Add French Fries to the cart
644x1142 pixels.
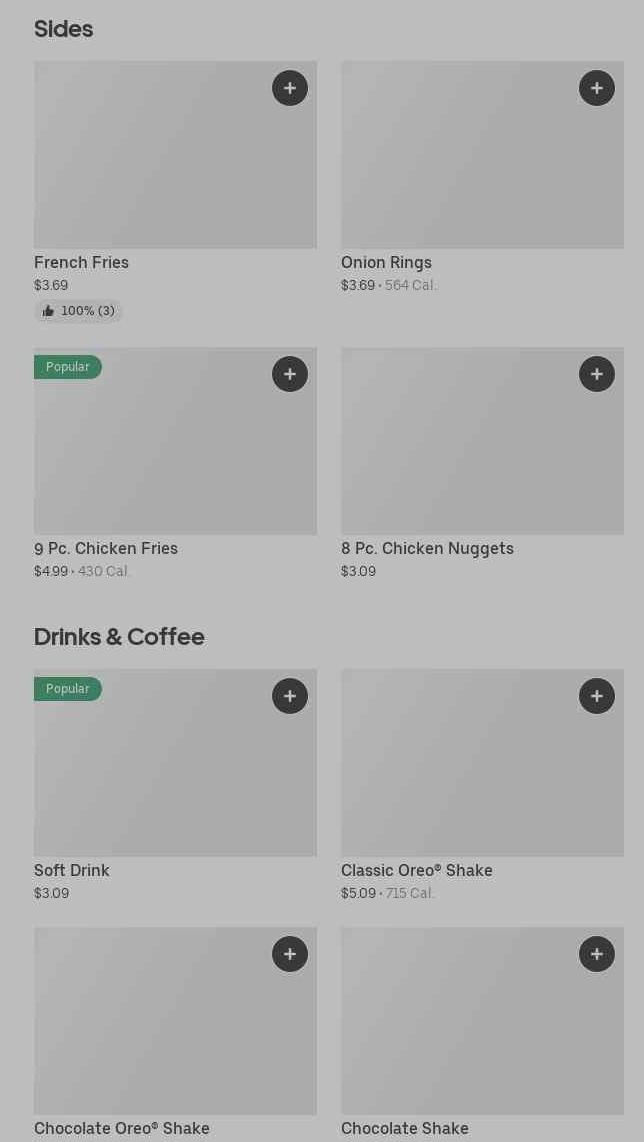pos(290,88)
